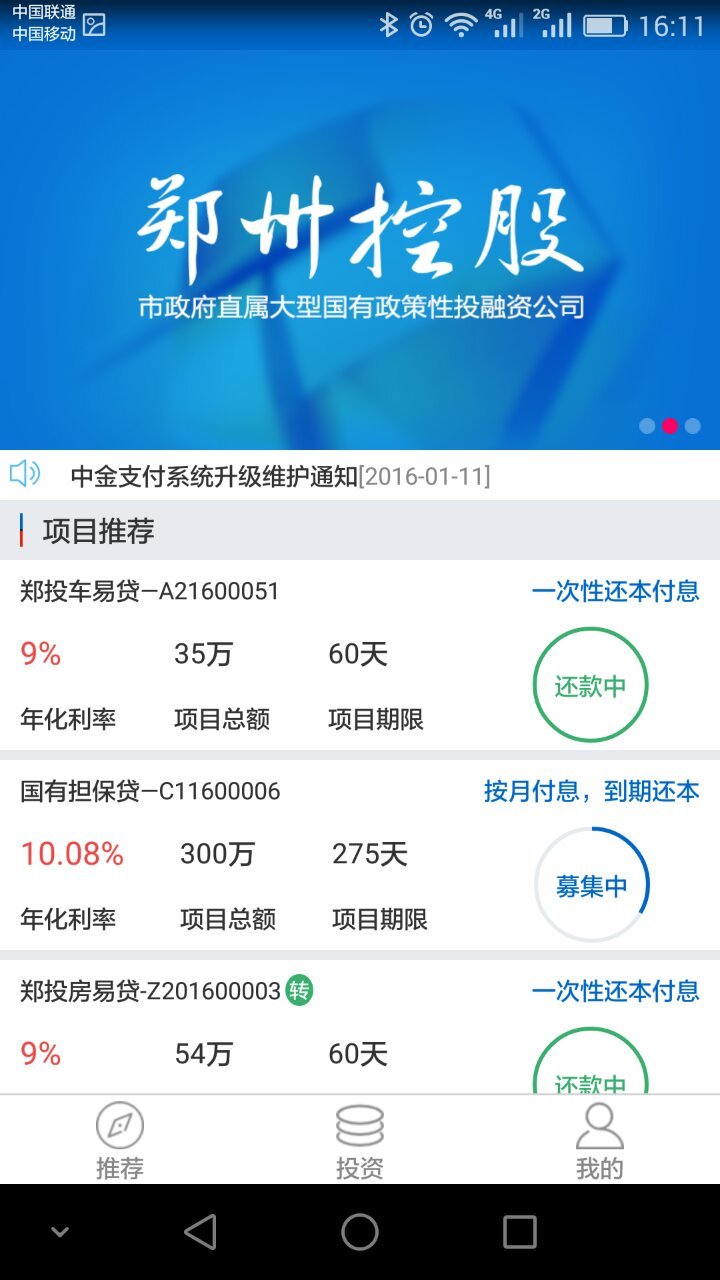The image size is (720, 1280).
Task: Open the 中金支付系统升级维护通知 announcement
Action: point(280,476)
